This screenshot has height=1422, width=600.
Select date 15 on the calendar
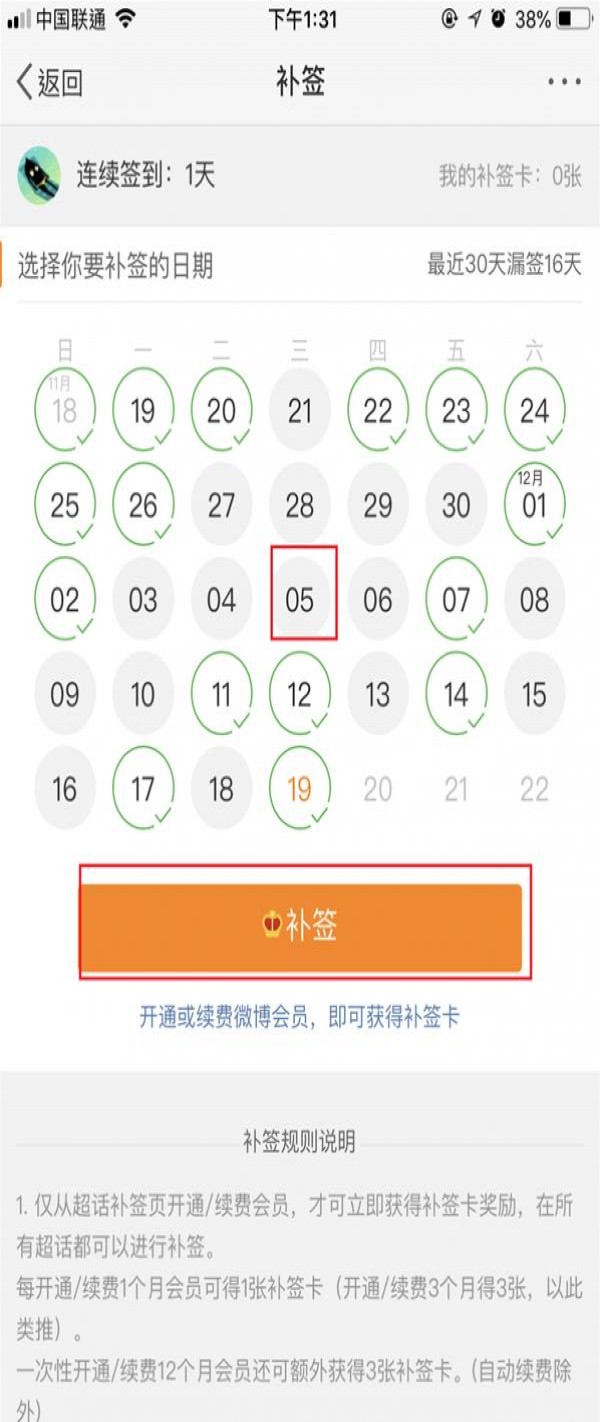click(x=534, y=694)
